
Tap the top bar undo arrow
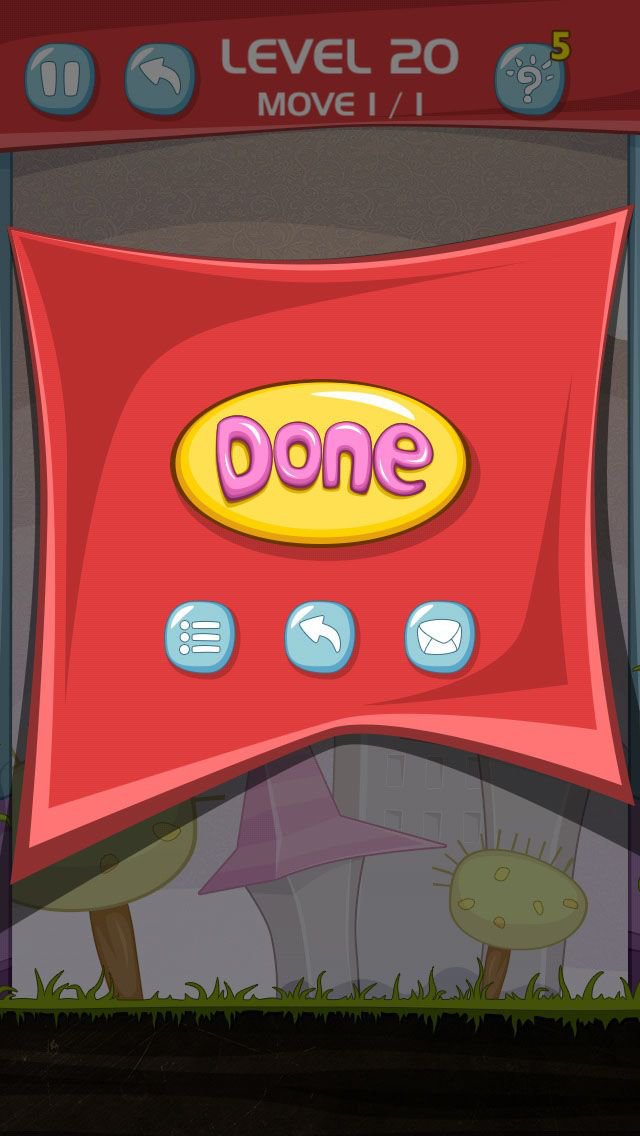pyautogui.click(x=160, y=78)
